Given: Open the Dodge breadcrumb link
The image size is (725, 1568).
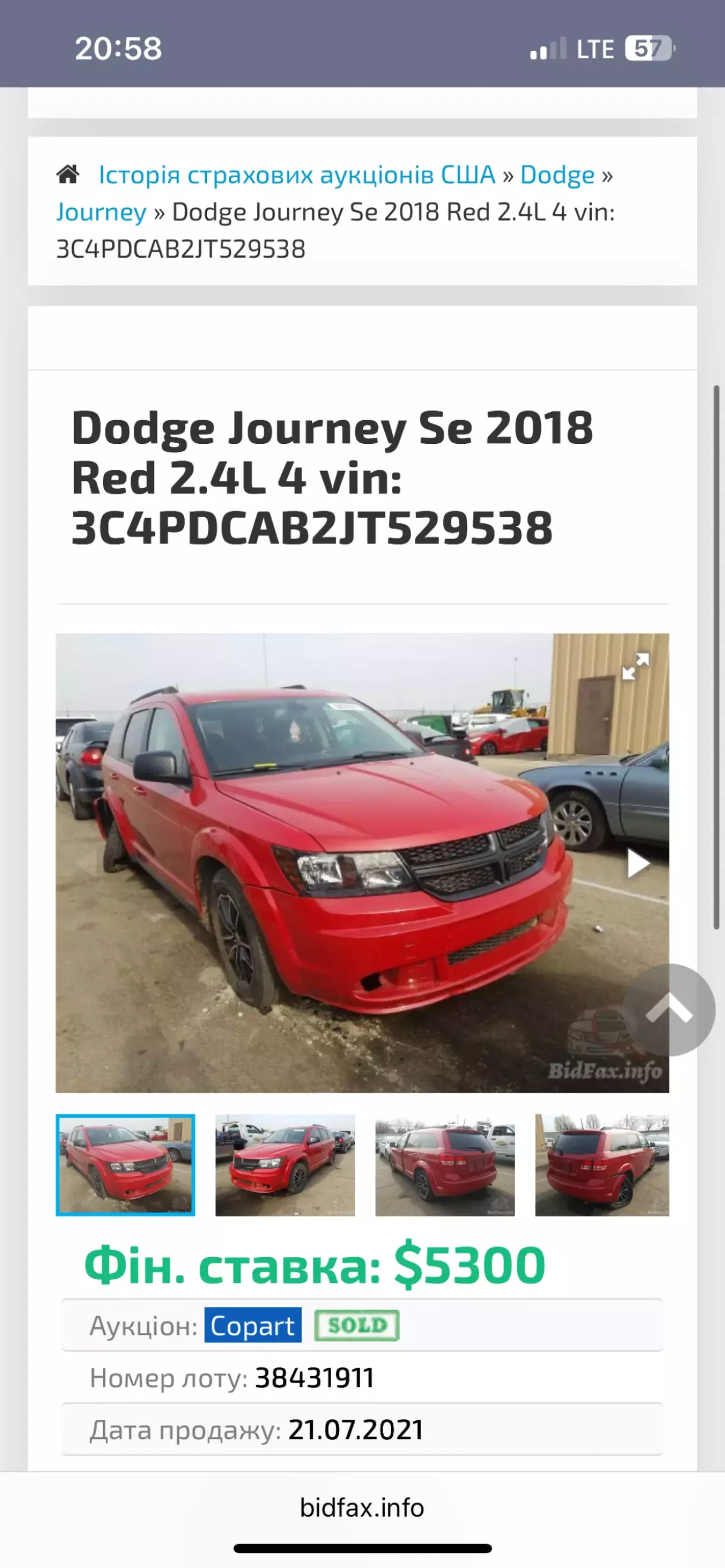Looking at the screenshot, I should point(557,175).
